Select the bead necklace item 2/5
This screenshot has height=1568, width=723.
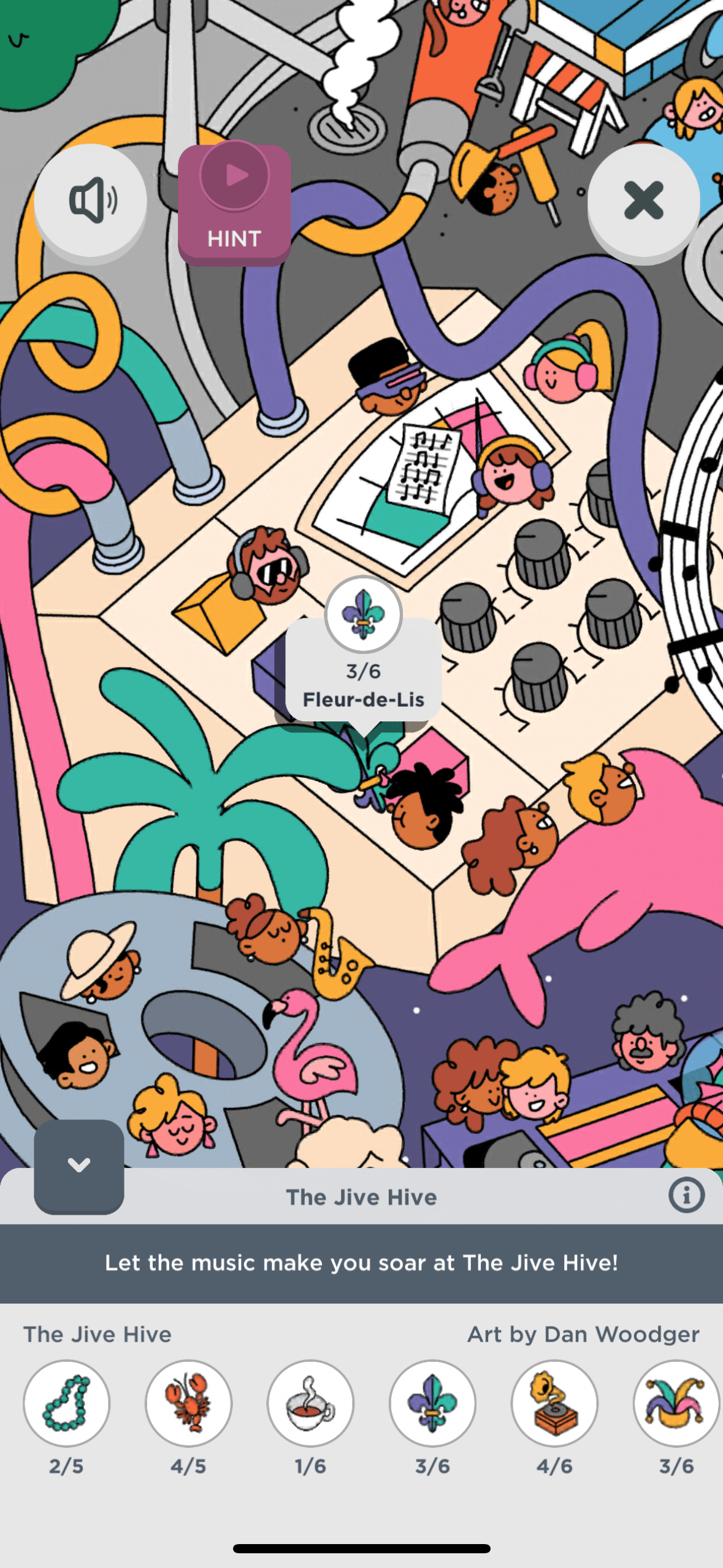coord(66,1404)
